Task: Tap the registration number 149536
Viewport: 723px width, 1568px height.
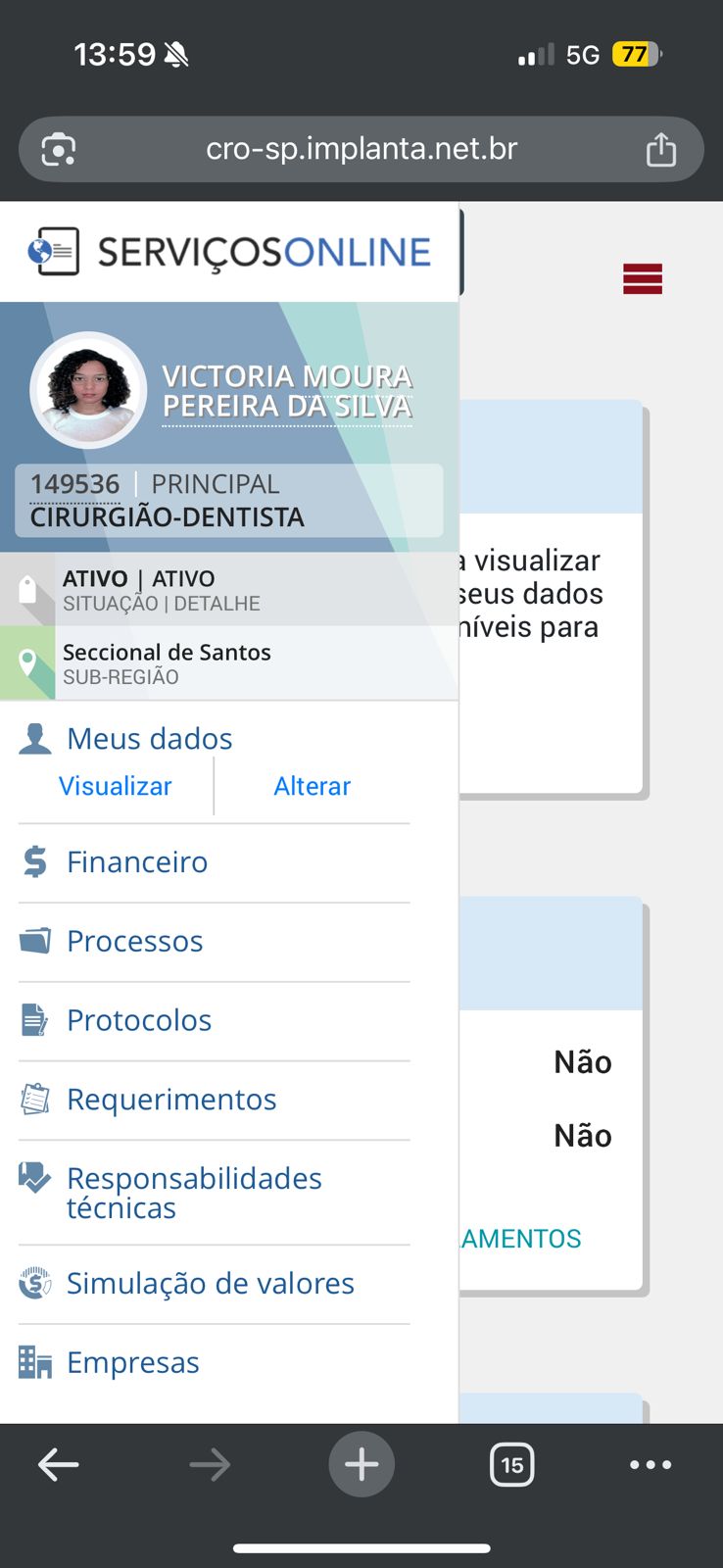Action: 75,484
